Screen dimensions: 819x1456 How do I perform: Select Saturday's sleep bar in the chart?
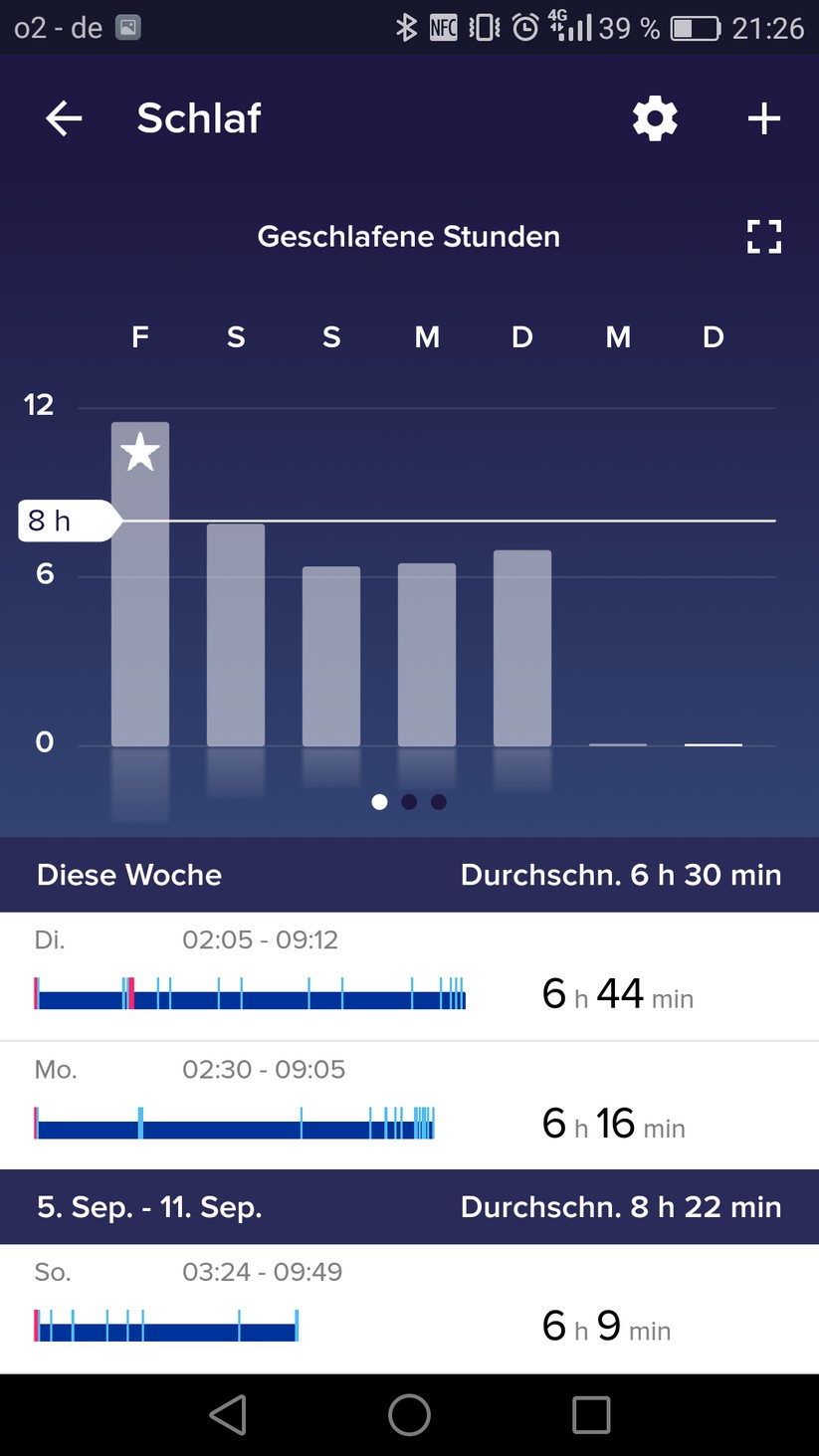235,632
